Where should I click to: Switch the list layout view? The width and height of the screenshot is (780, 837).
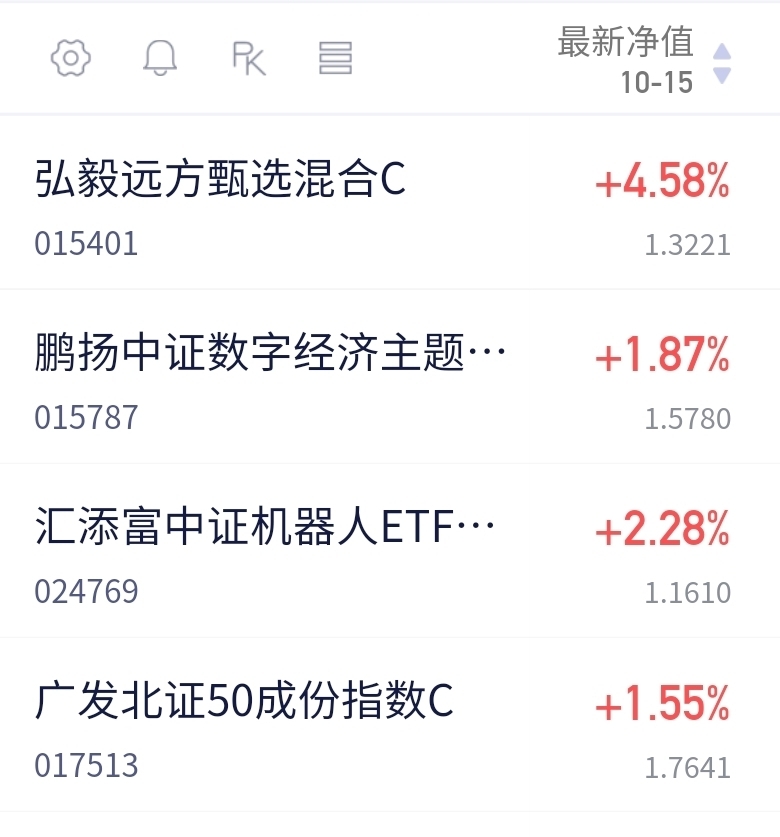(x=335, y=59)
